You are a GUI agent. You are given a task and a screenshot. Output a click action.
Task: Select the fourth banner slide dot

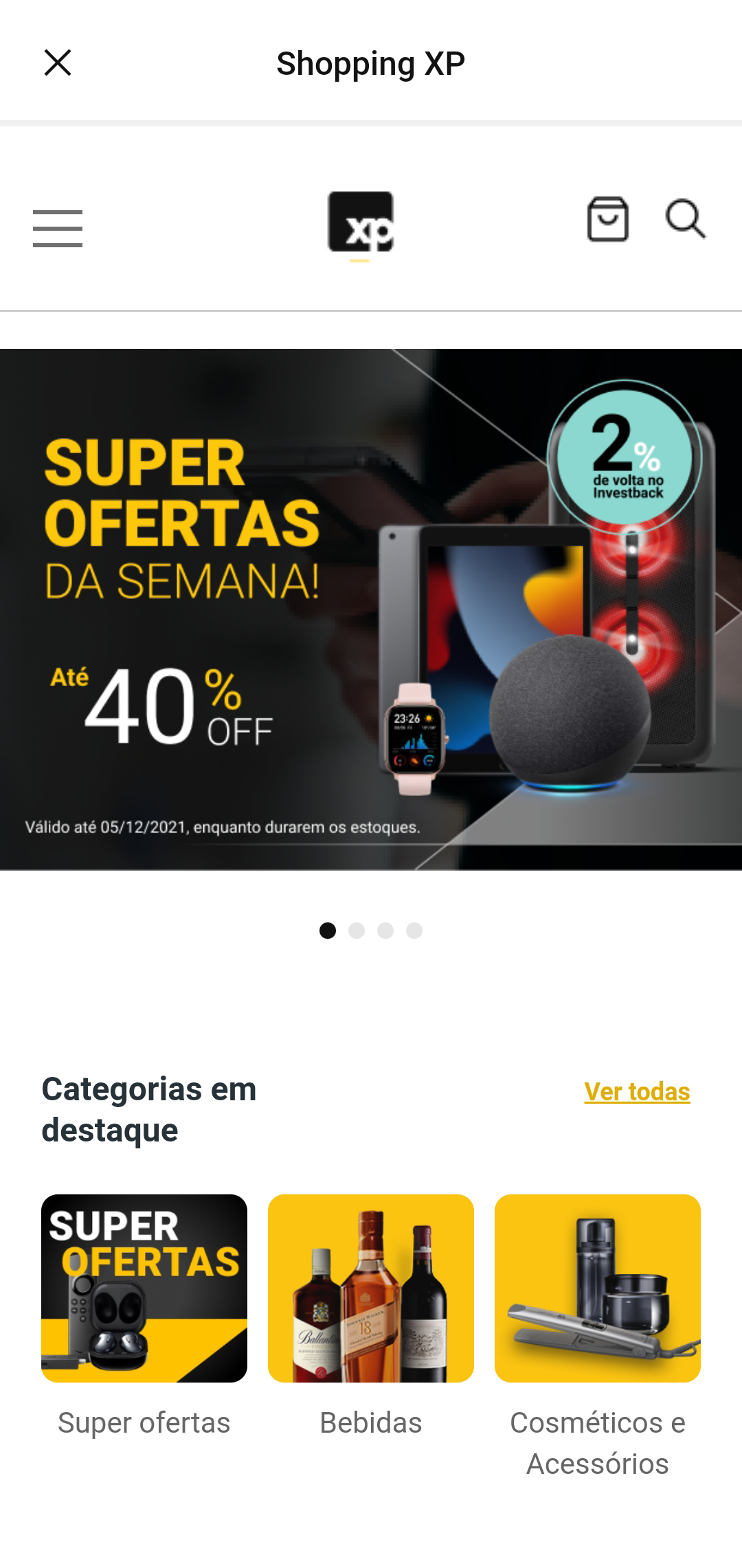(414, 931)
